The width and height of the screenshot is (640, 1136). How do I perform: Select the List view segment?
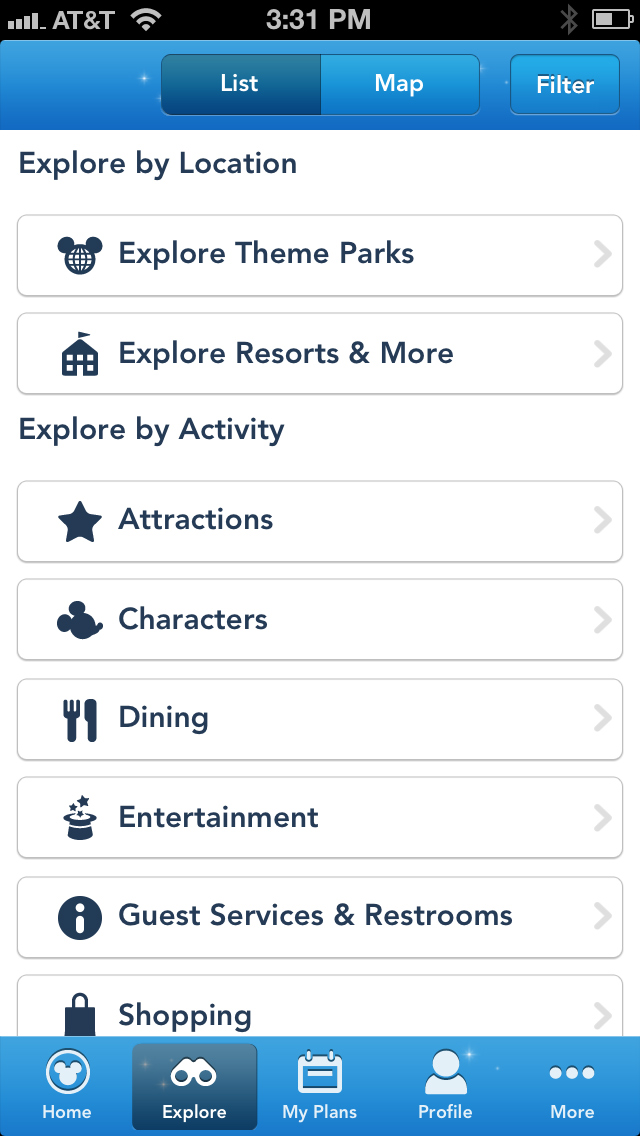241,84
